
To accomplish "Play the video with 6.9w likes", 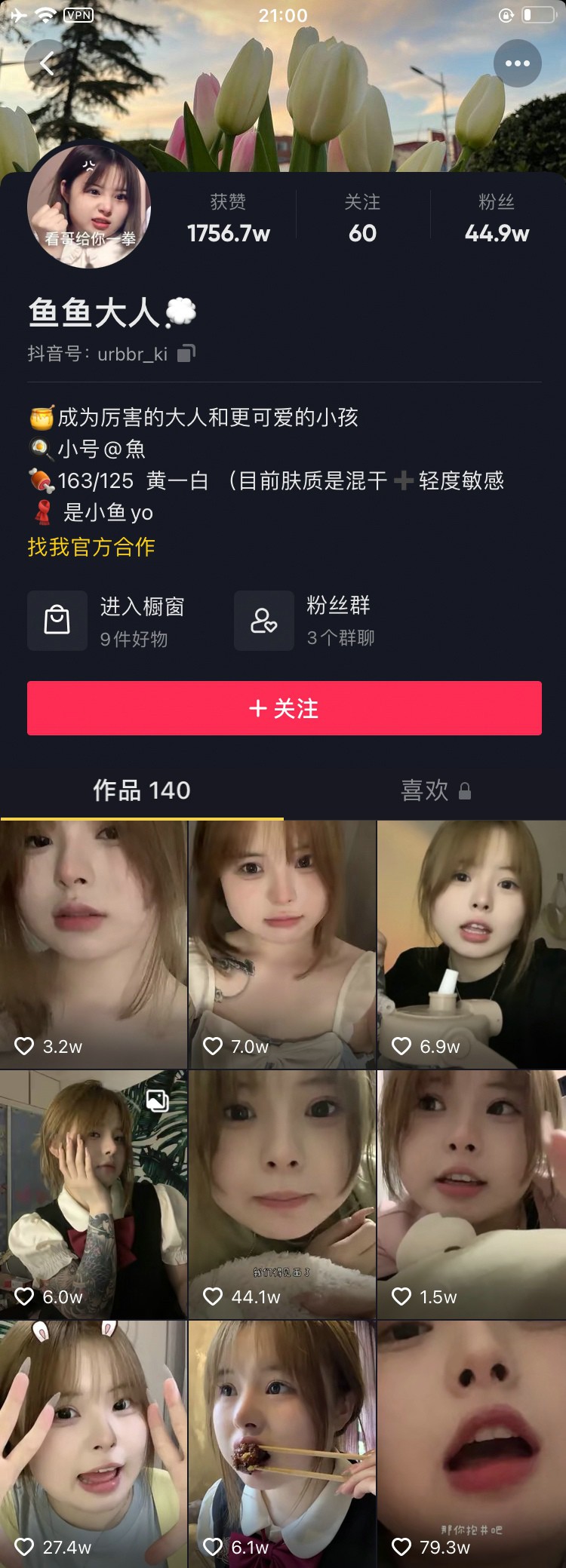I will 472,944.
